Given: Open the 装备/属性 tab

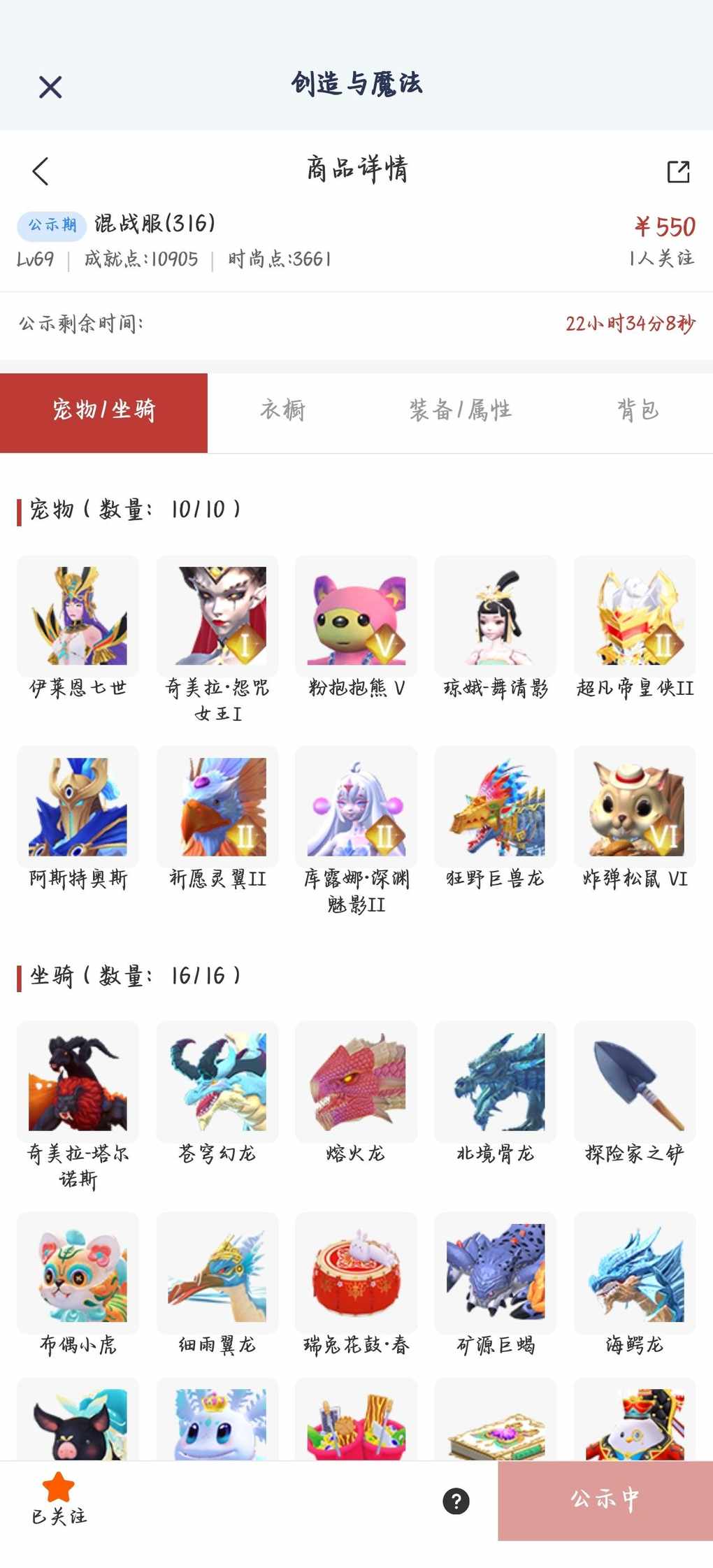Looking at the screenshot, I should [x=460, y=410].
